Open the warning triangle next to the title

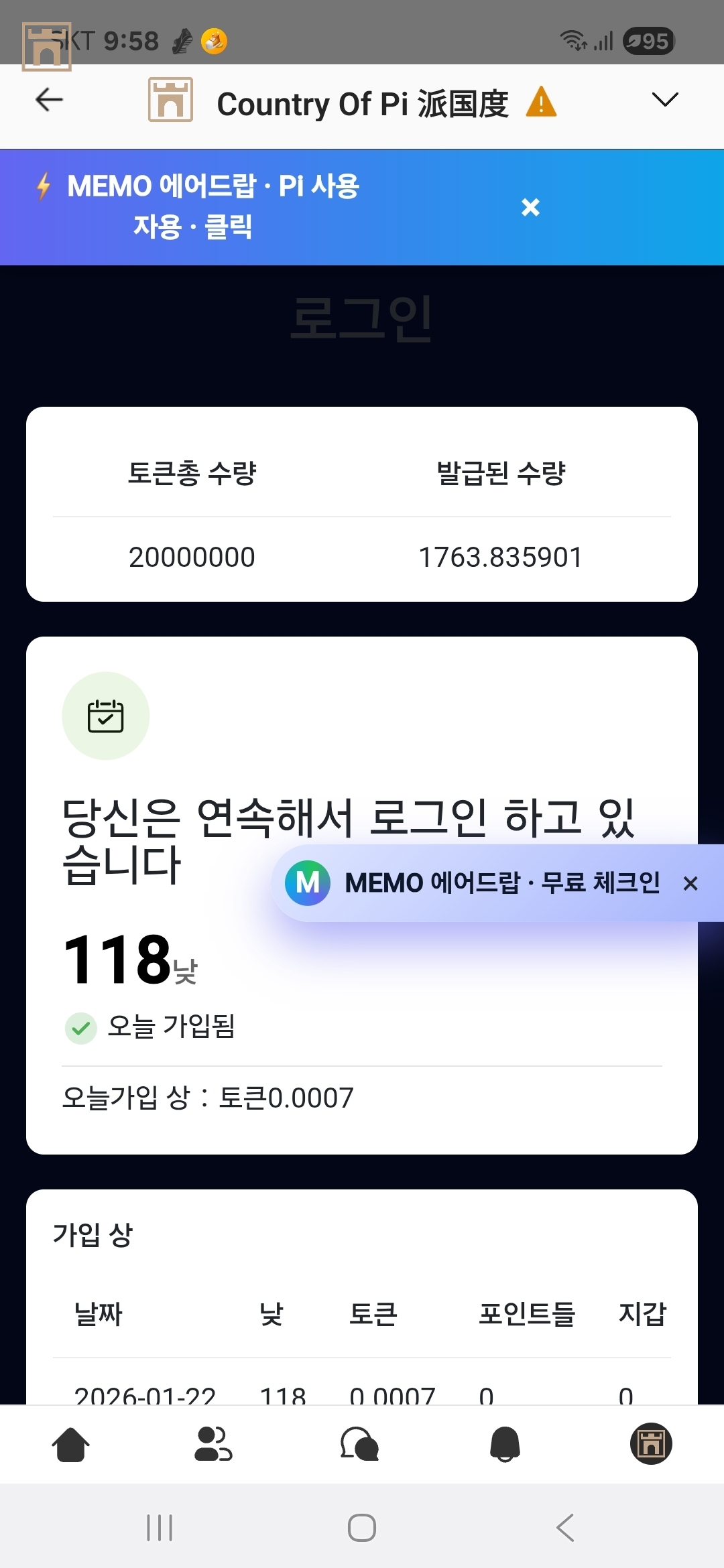(x=541, y=103)
